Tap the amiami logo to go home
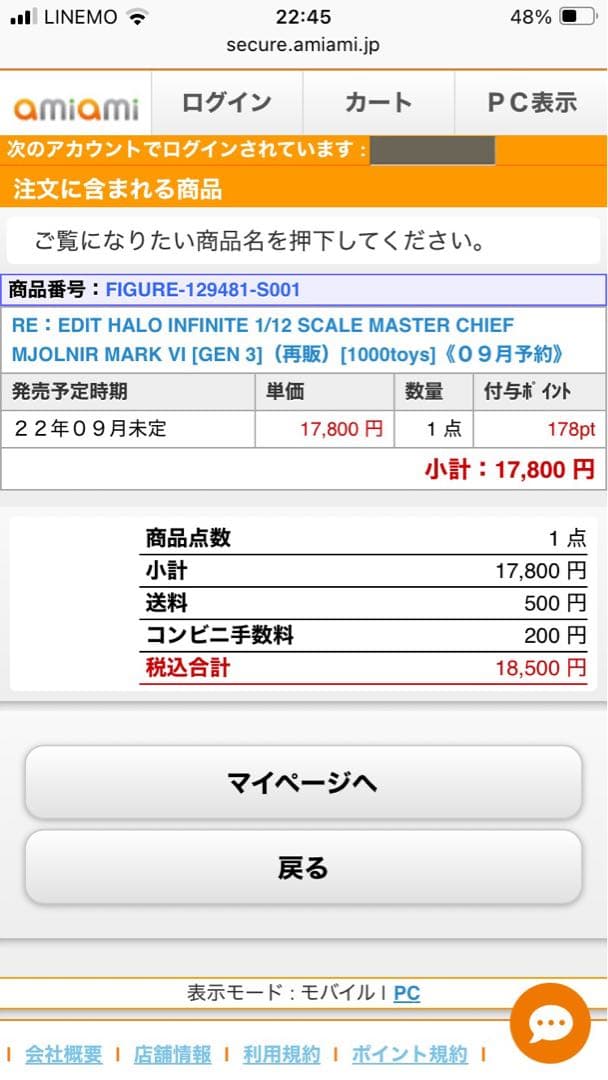Viewport: 608px width, 1080px height. point(76,107)
